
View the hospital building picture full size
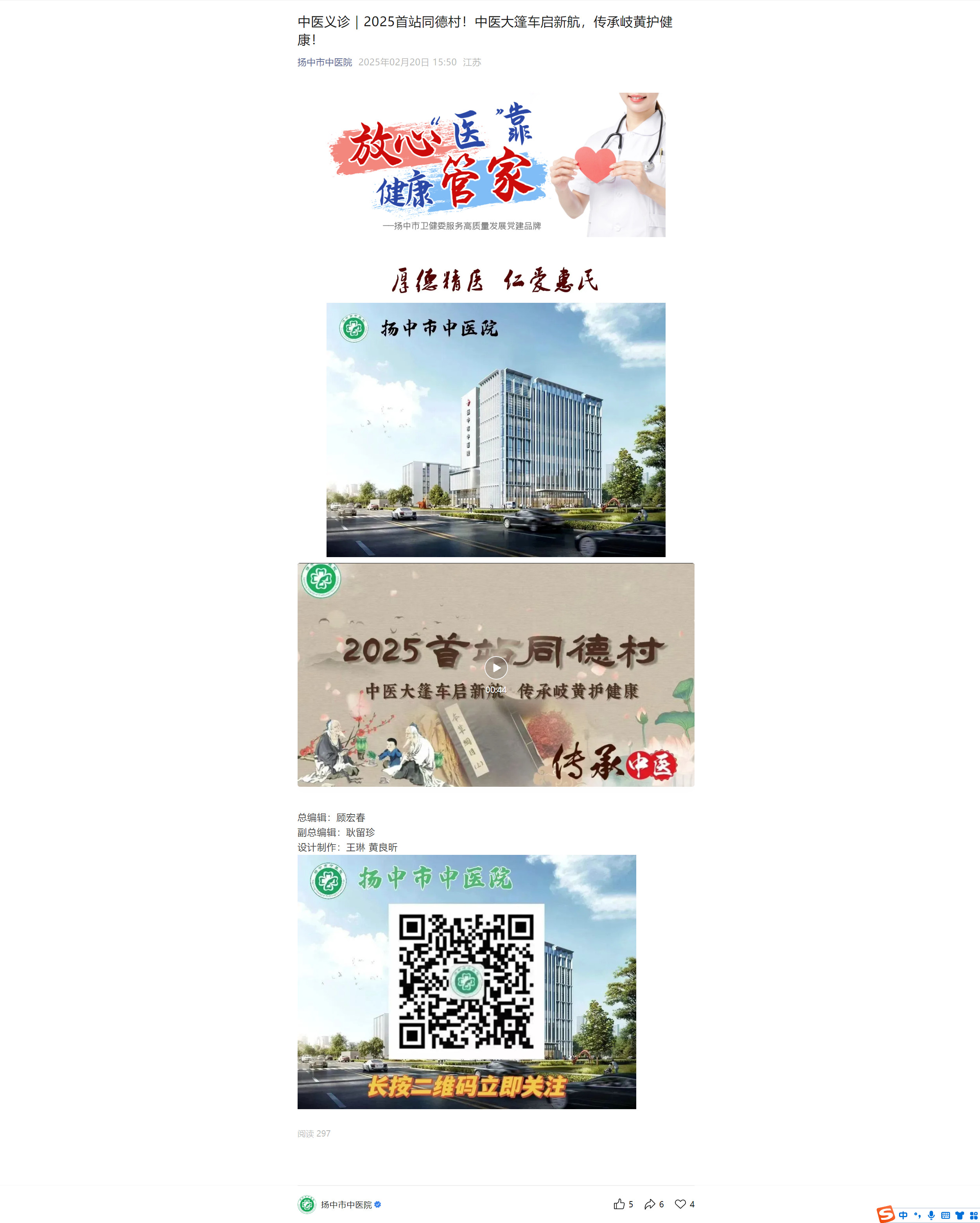coord(496,430)
